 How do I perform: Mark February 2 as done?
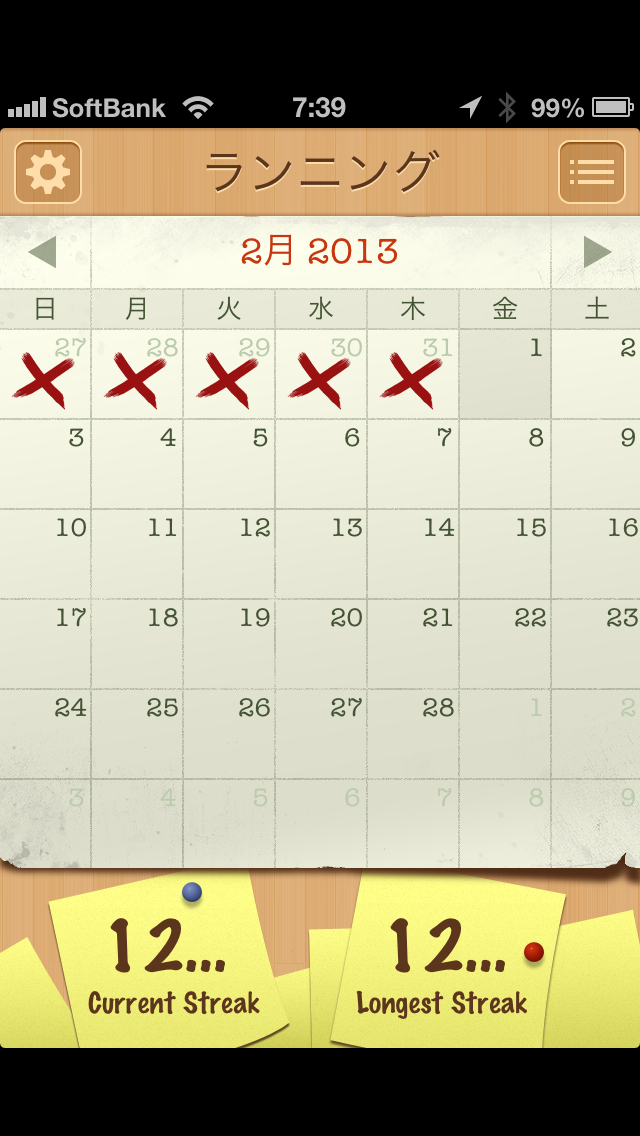point(597,375)
